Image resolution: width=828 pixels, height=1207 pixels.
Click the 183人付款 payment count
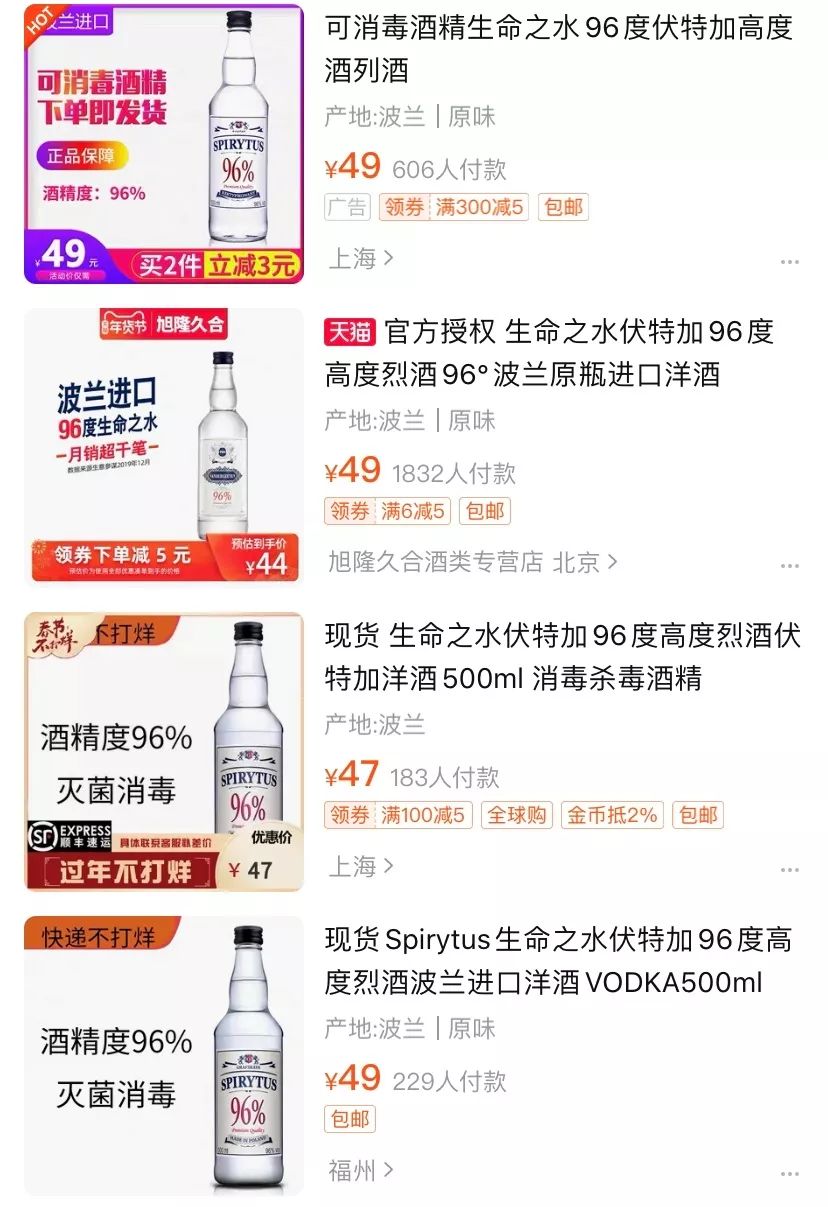pyautogui.click(x=448, y=776)
